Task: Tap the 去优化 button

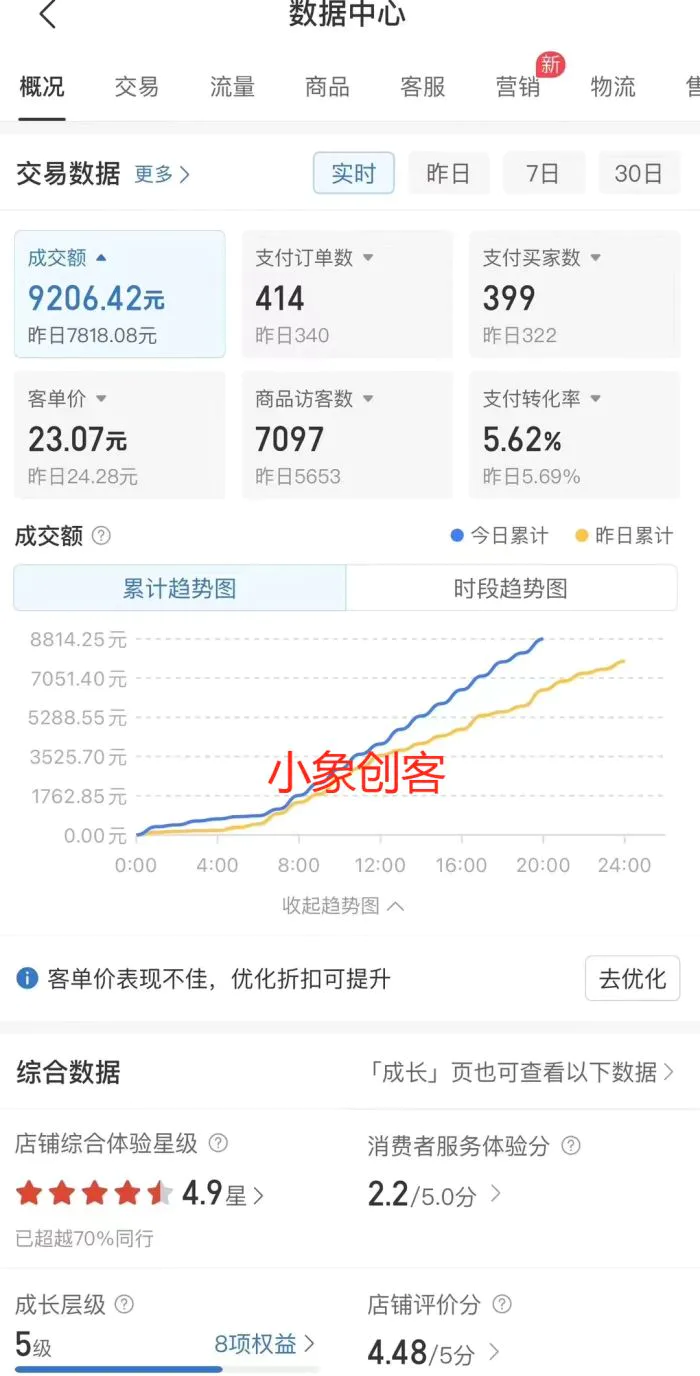Action: click(632, 978)
